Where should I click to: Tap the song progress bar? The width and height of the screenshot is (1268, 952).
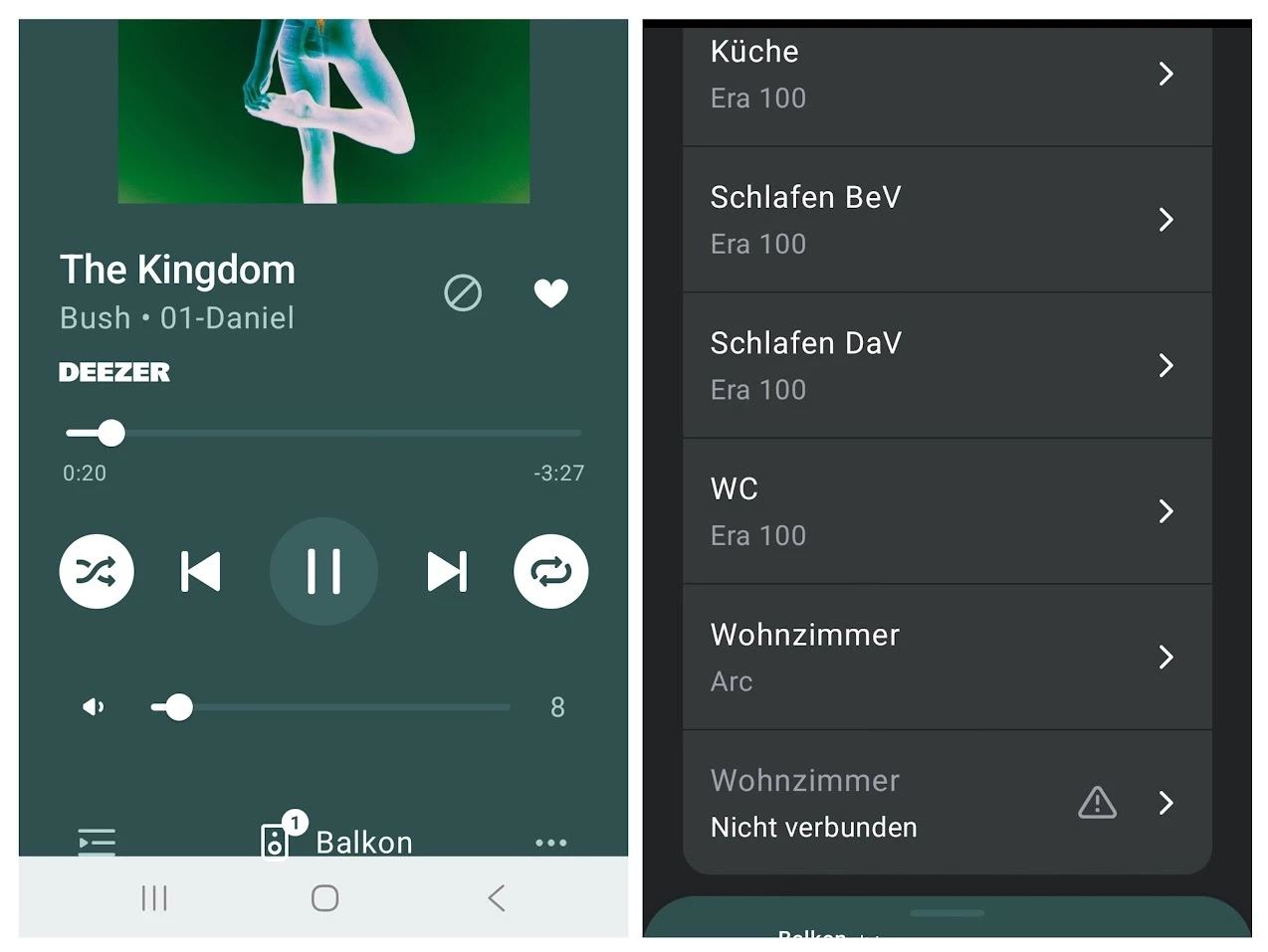323,434
